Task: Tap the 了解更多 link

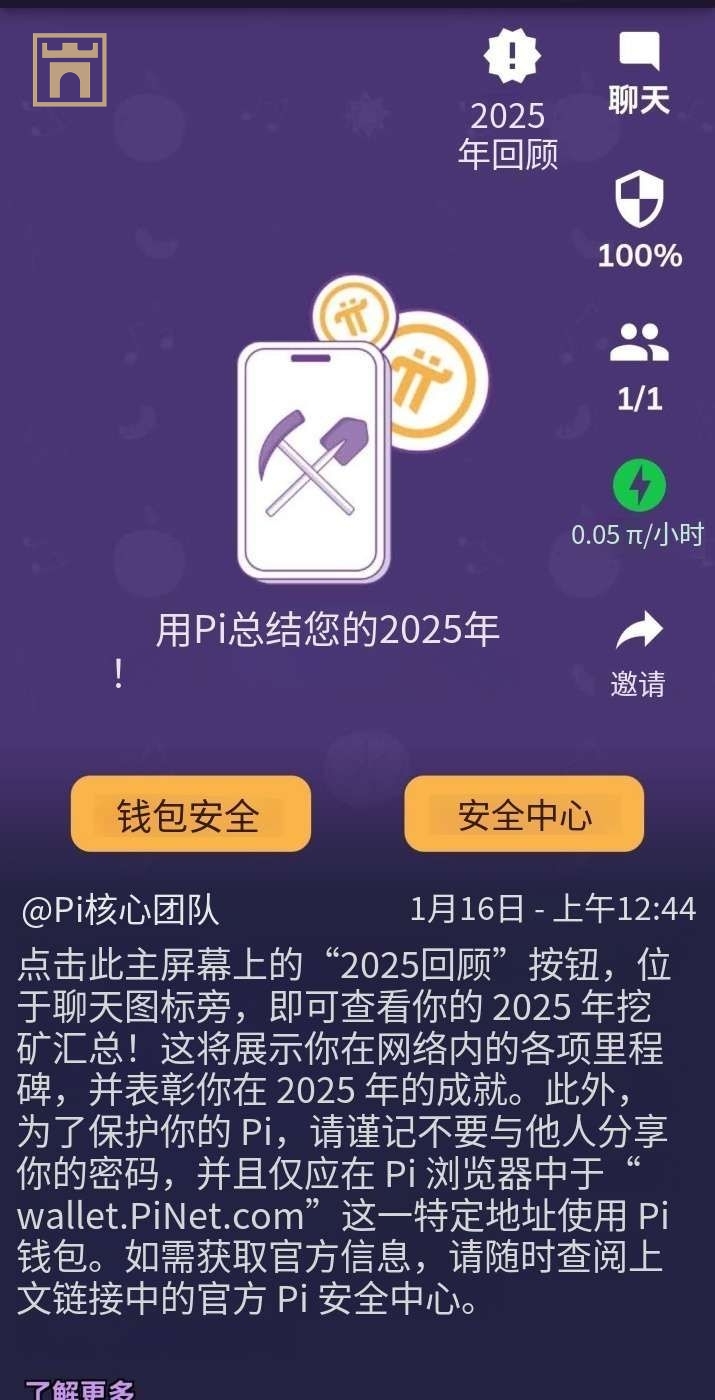Action: pyautogui.click(x=80, y=1389)
